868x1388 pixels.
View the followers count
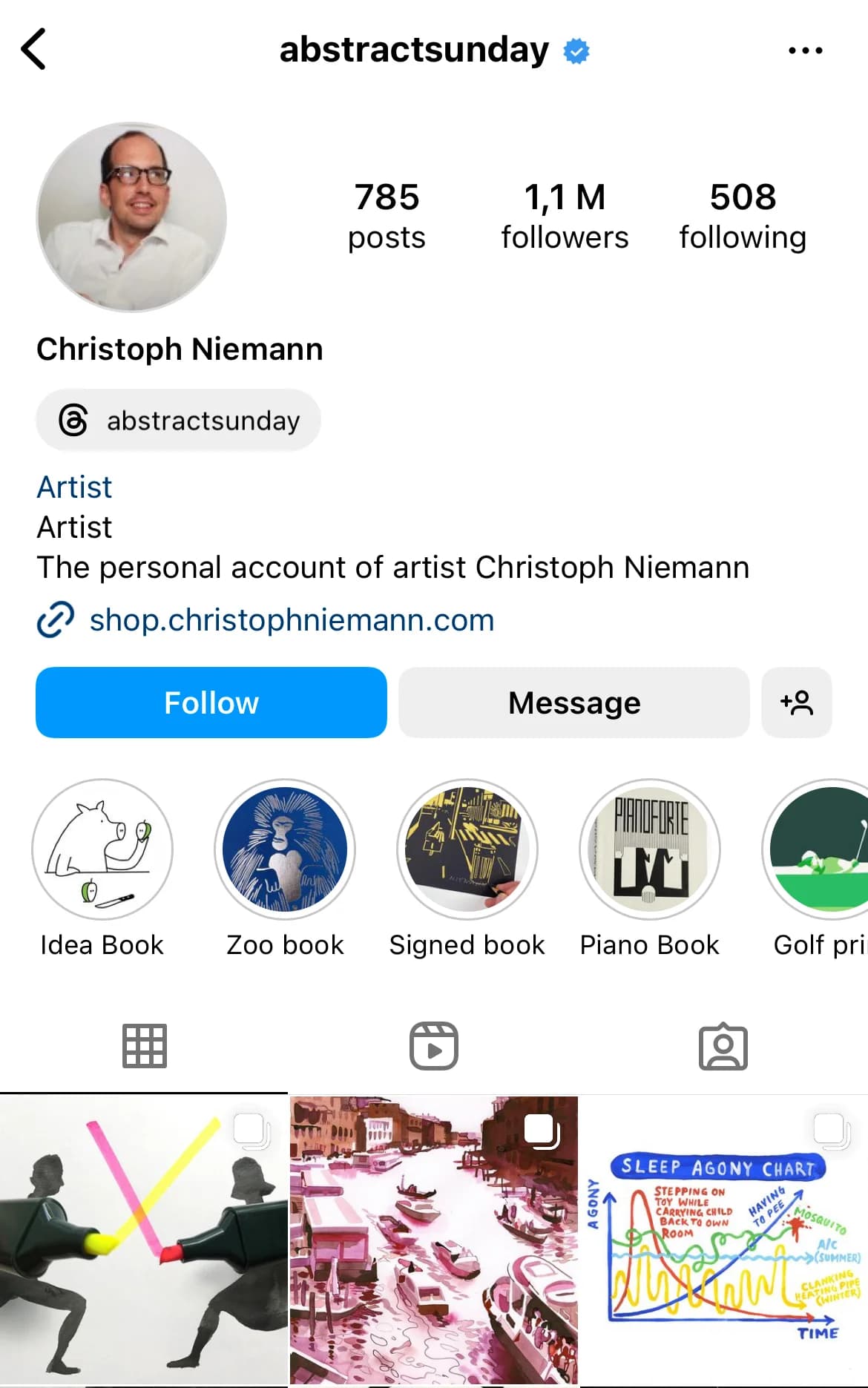565,215
